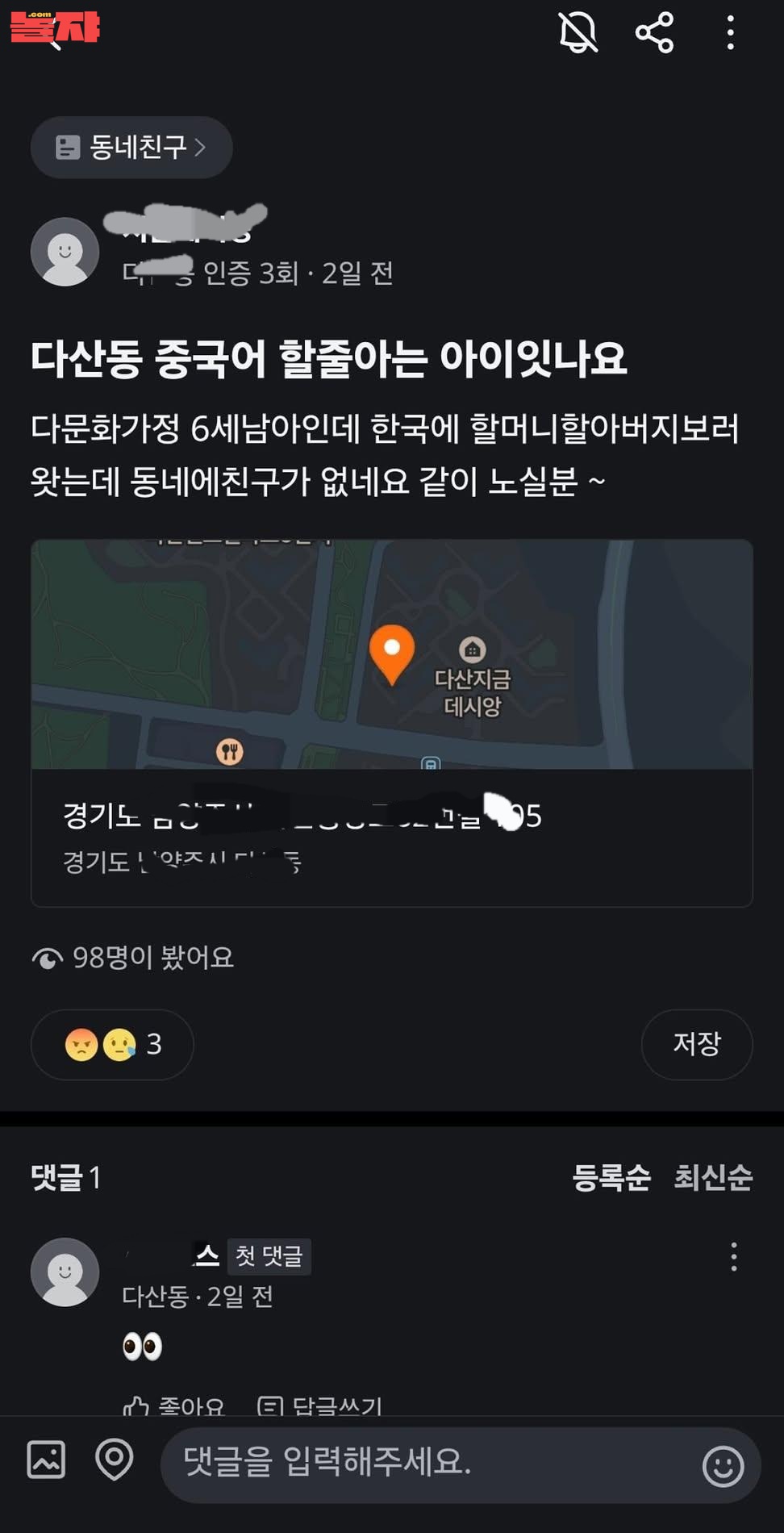This screenshot has height=1533, width=784.
Task: Open the post overflow menu
Action: coord(730,33)
